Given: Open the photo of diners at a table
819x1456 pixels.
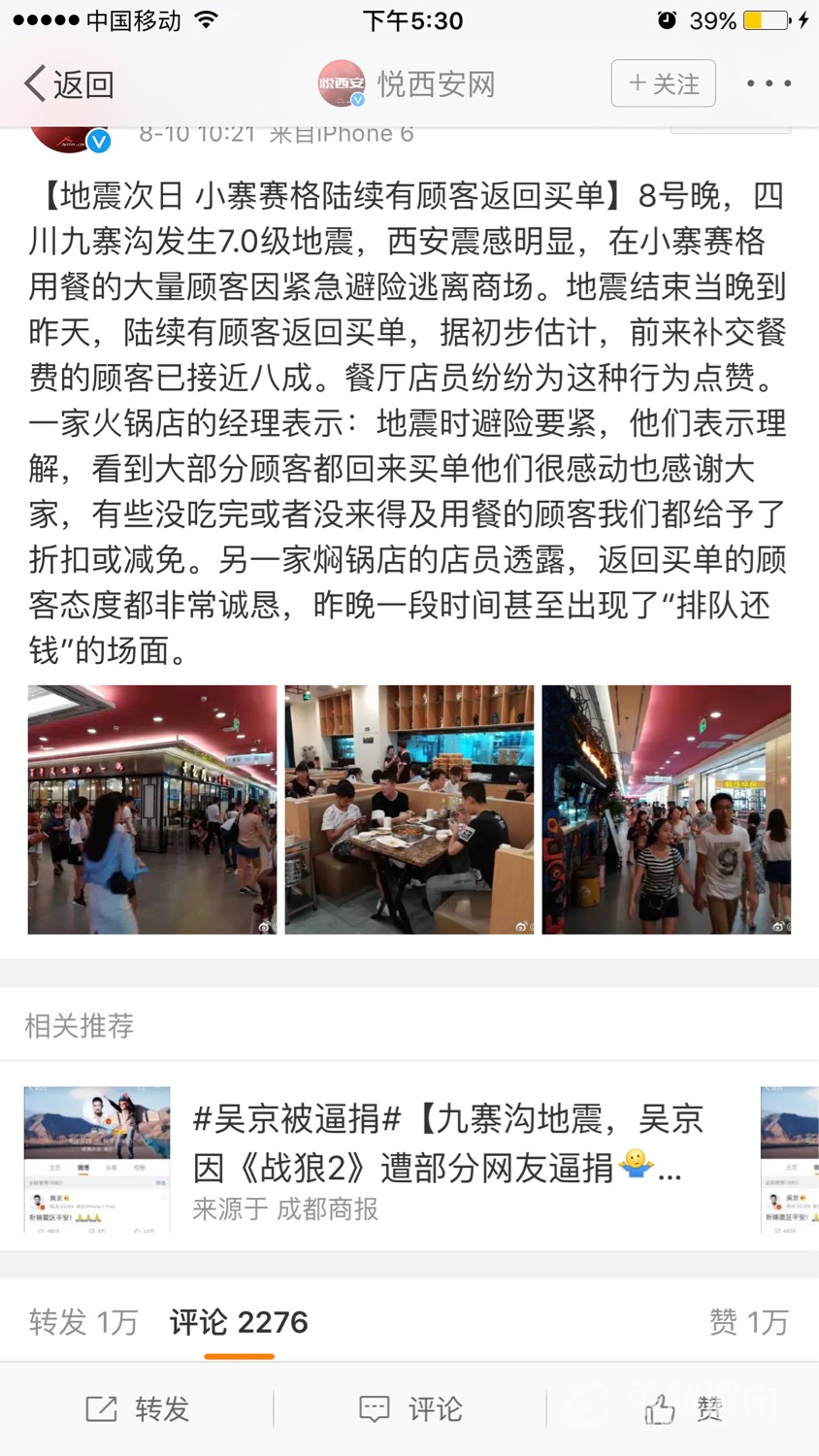Looking at the screenshot, I should pos(409,810).
